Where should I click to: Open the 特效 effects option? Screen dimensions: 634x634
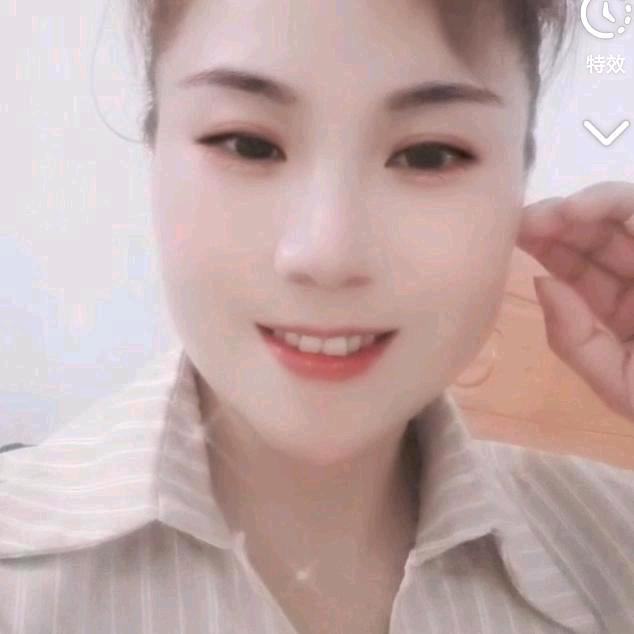click(x=605, y=35)
